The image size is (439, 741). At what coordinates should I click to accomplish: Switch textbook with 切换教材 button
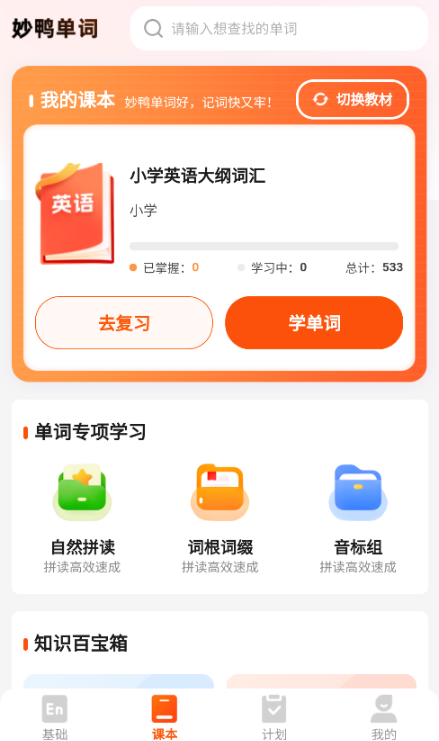353,99
